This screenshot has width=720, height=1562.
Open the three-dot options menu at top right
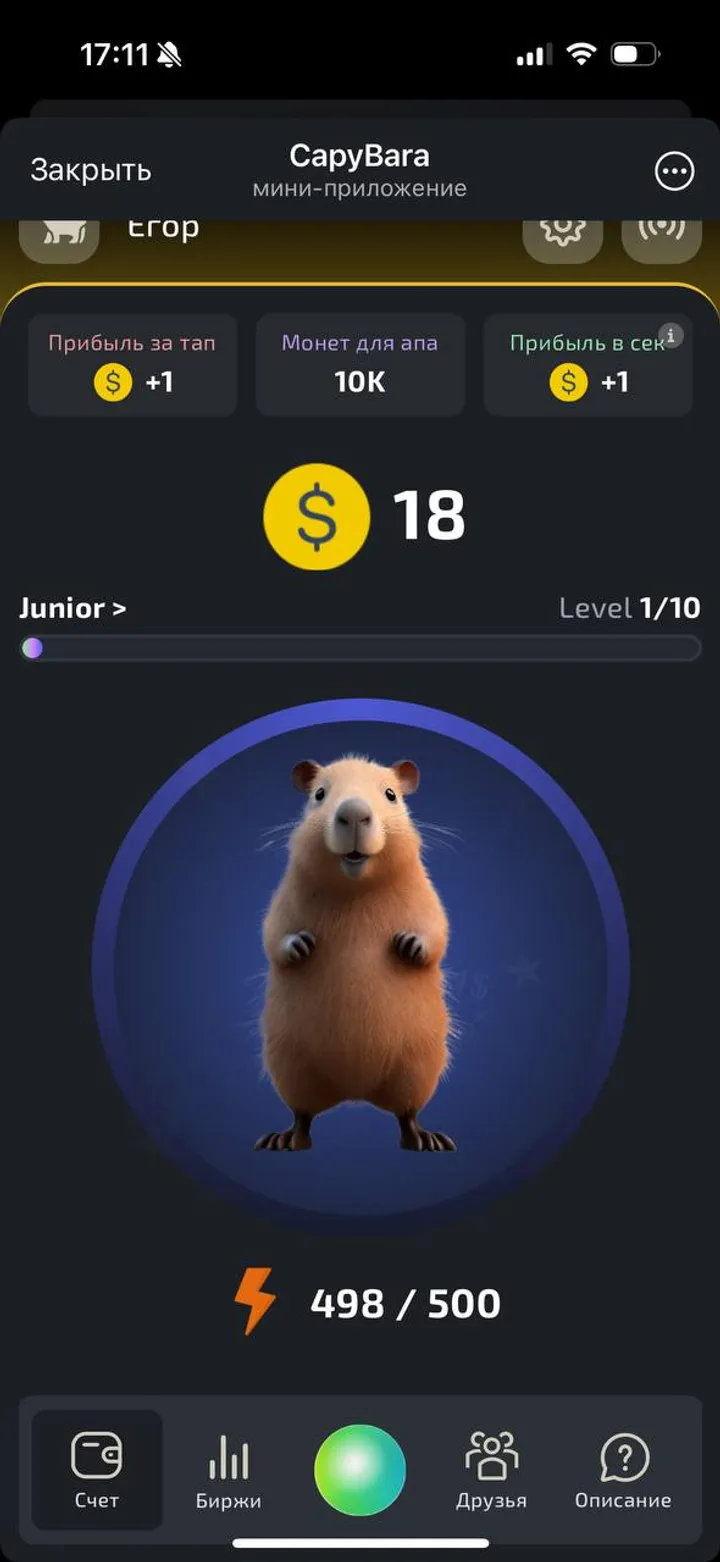pyautogui.click(x=674, y=171)
